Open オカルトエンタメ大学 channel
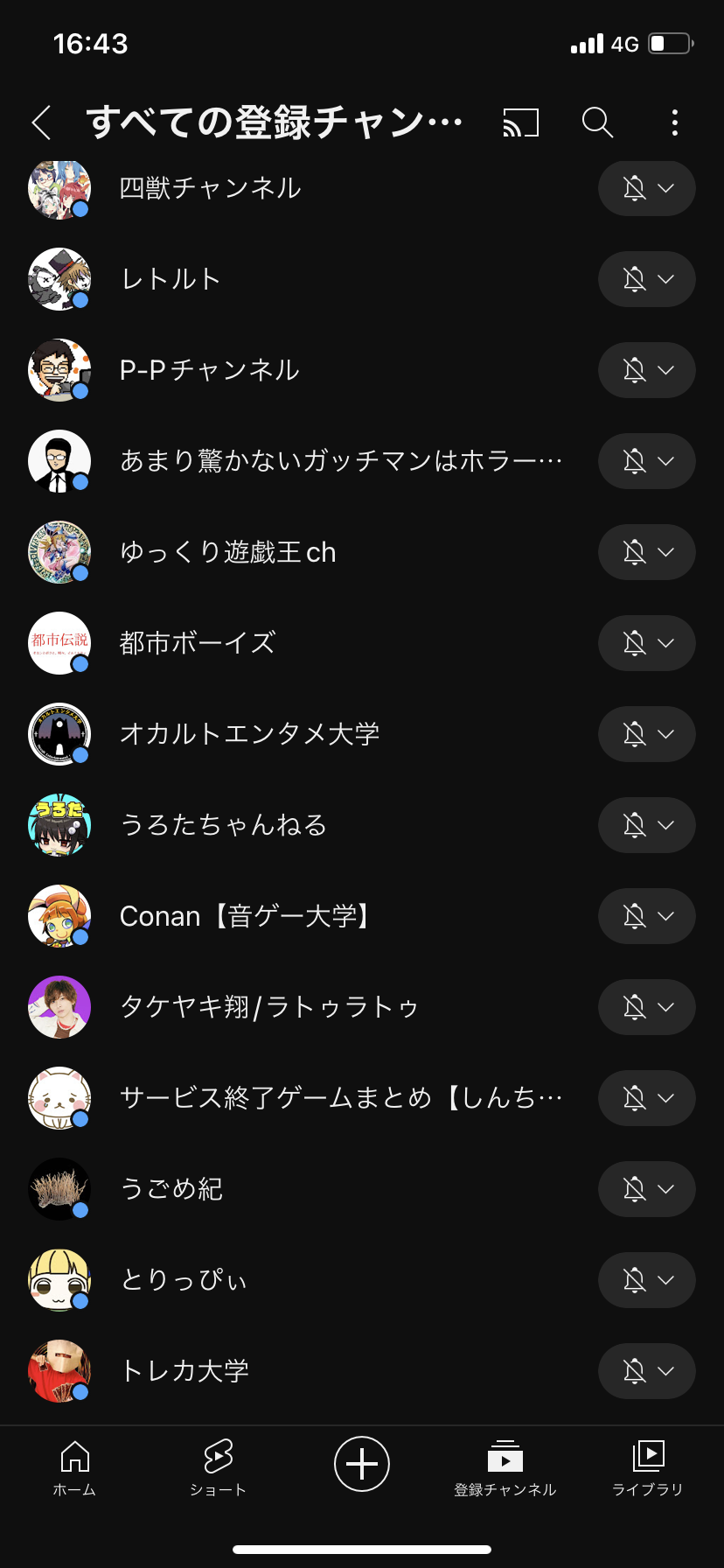 (x=249, y=734)
